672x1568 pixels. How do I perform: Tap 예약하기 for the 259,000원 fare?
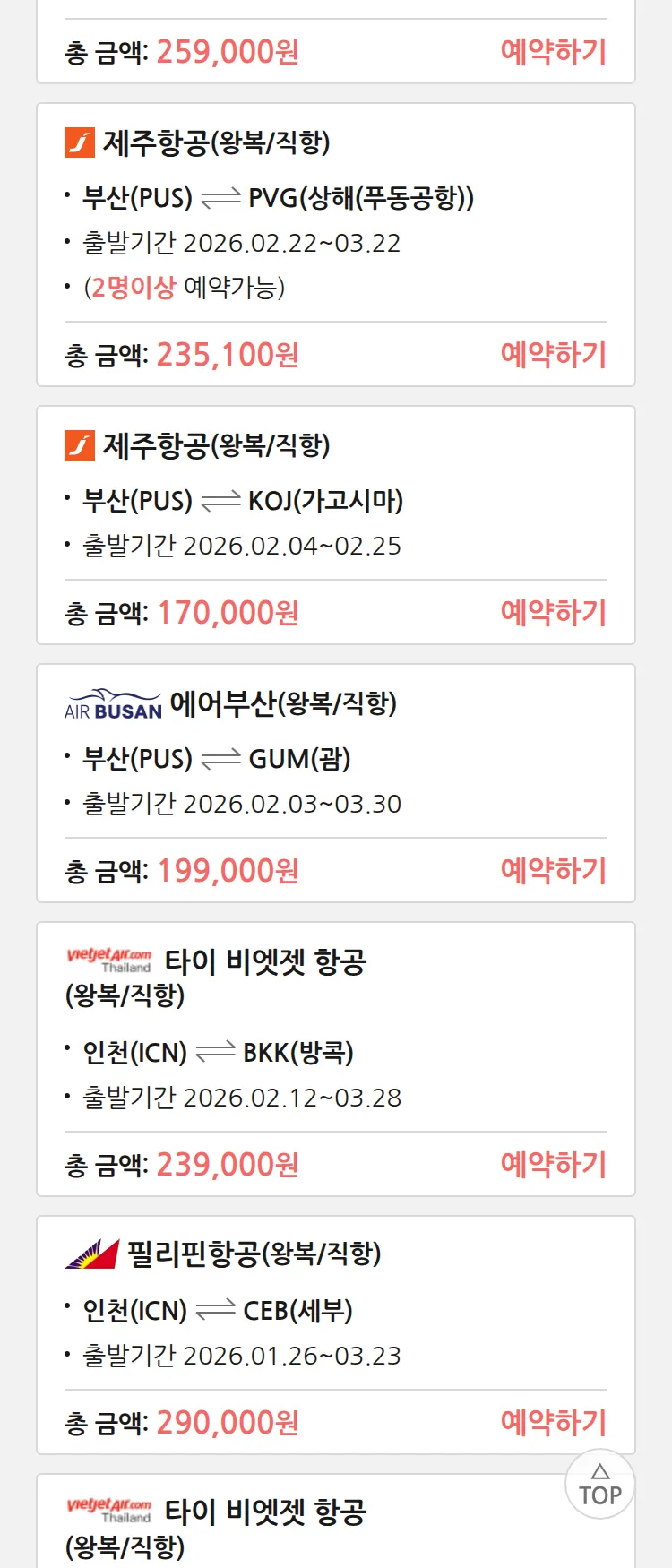pos(553,52)
